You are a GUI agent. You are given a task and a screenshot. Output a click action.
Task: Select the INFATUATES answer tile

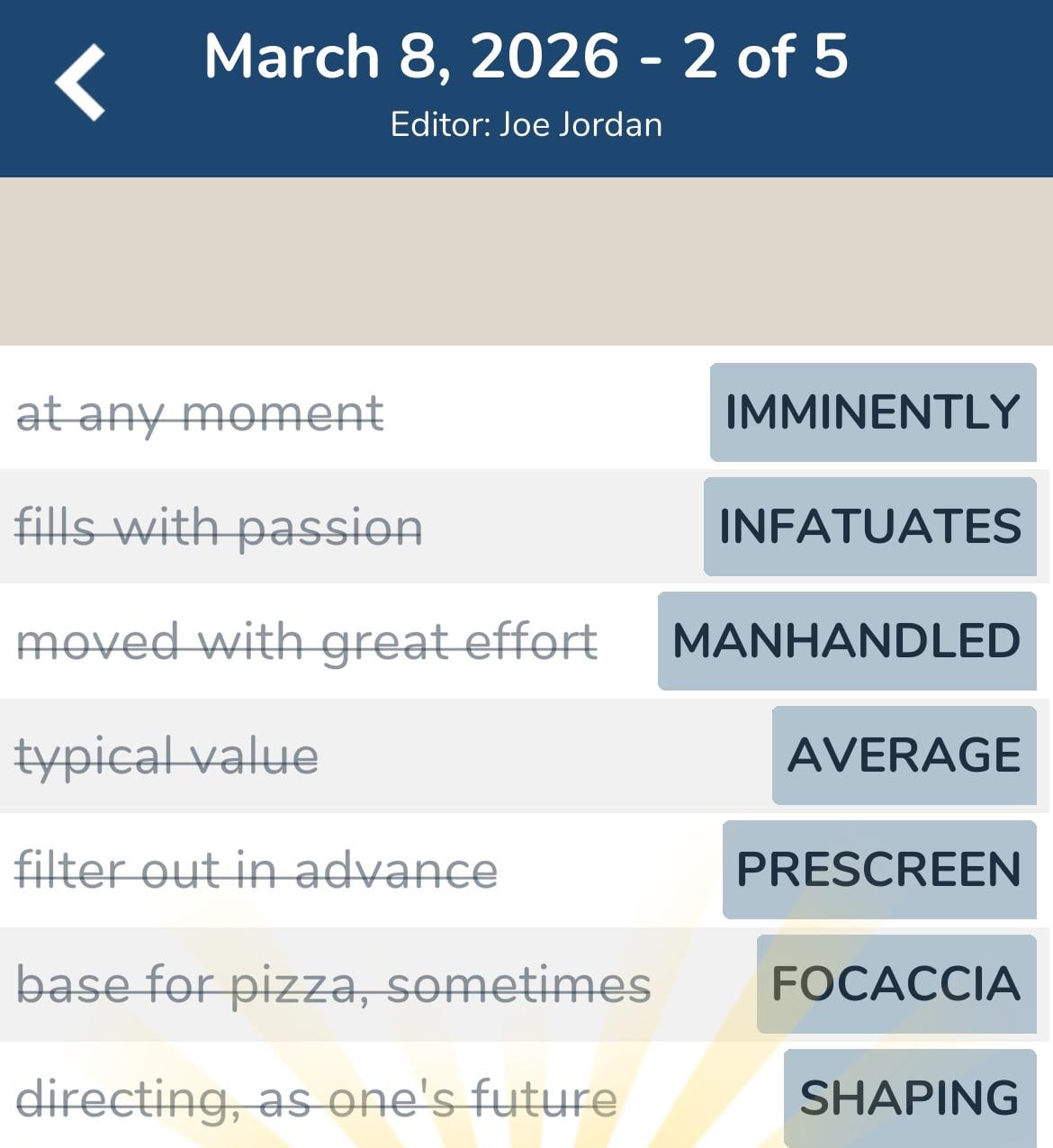pyautogui.click(x=868, y=527)
